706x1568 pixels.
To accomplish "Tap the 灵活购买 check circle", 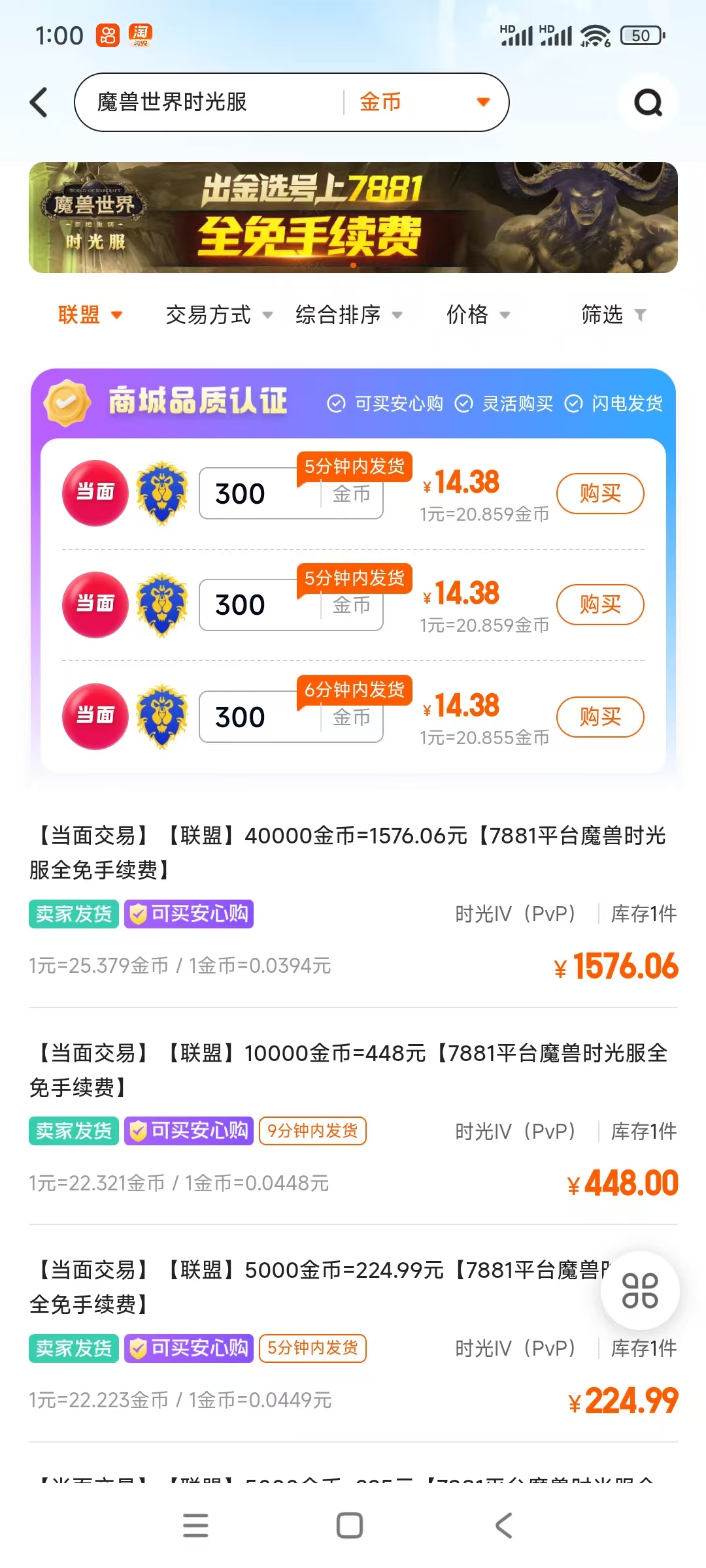I will point(464,404).
